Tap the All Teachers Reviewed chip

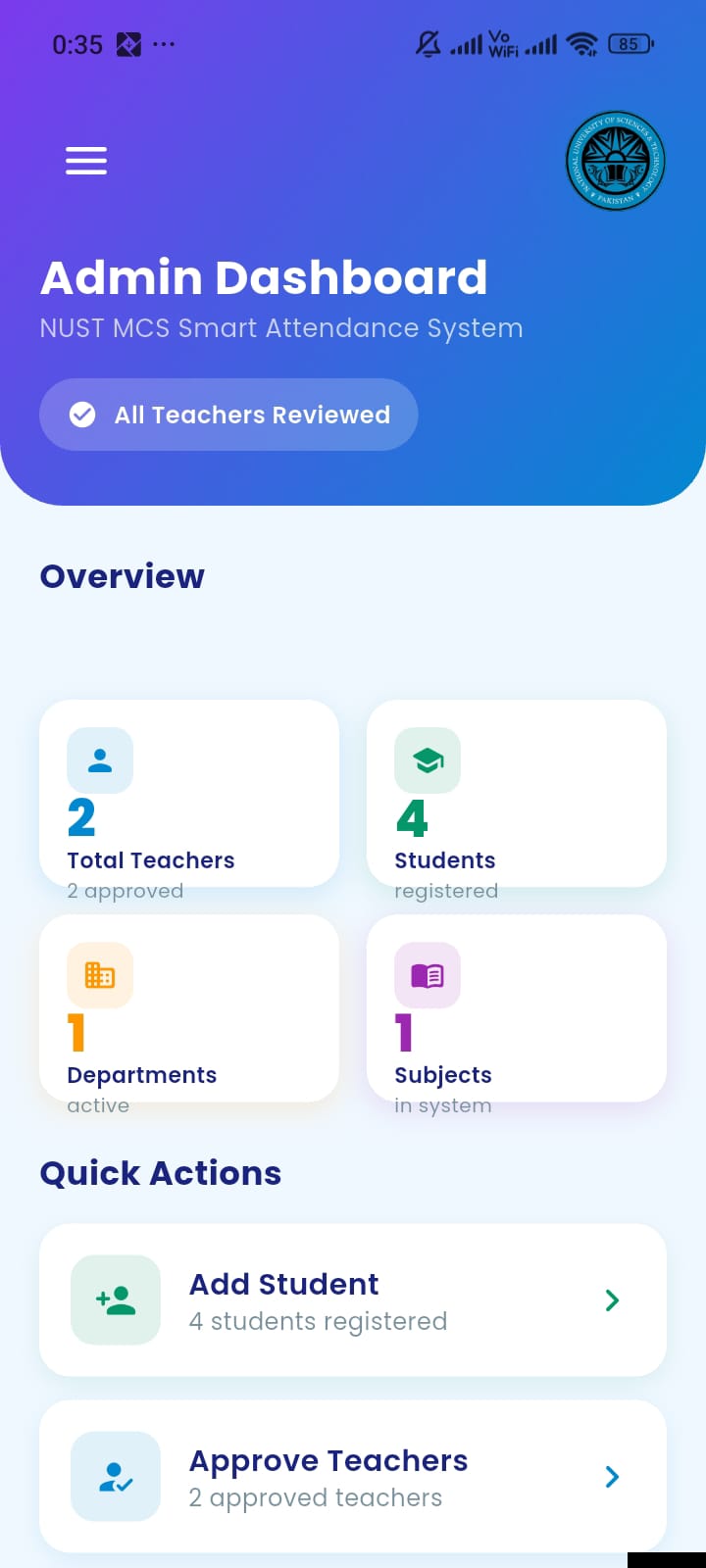click(x=228, y=415)
